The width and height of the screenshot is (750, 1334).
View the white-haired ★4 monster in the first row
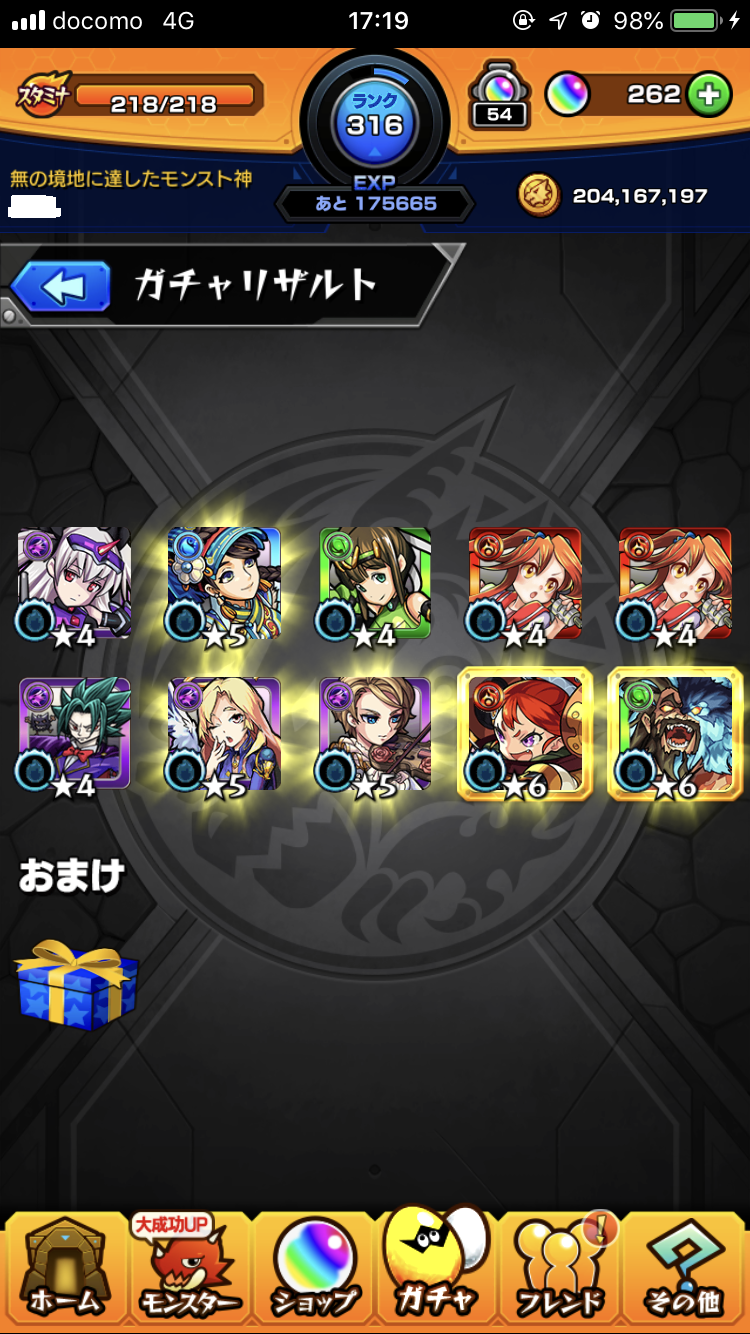coord(75,583)
